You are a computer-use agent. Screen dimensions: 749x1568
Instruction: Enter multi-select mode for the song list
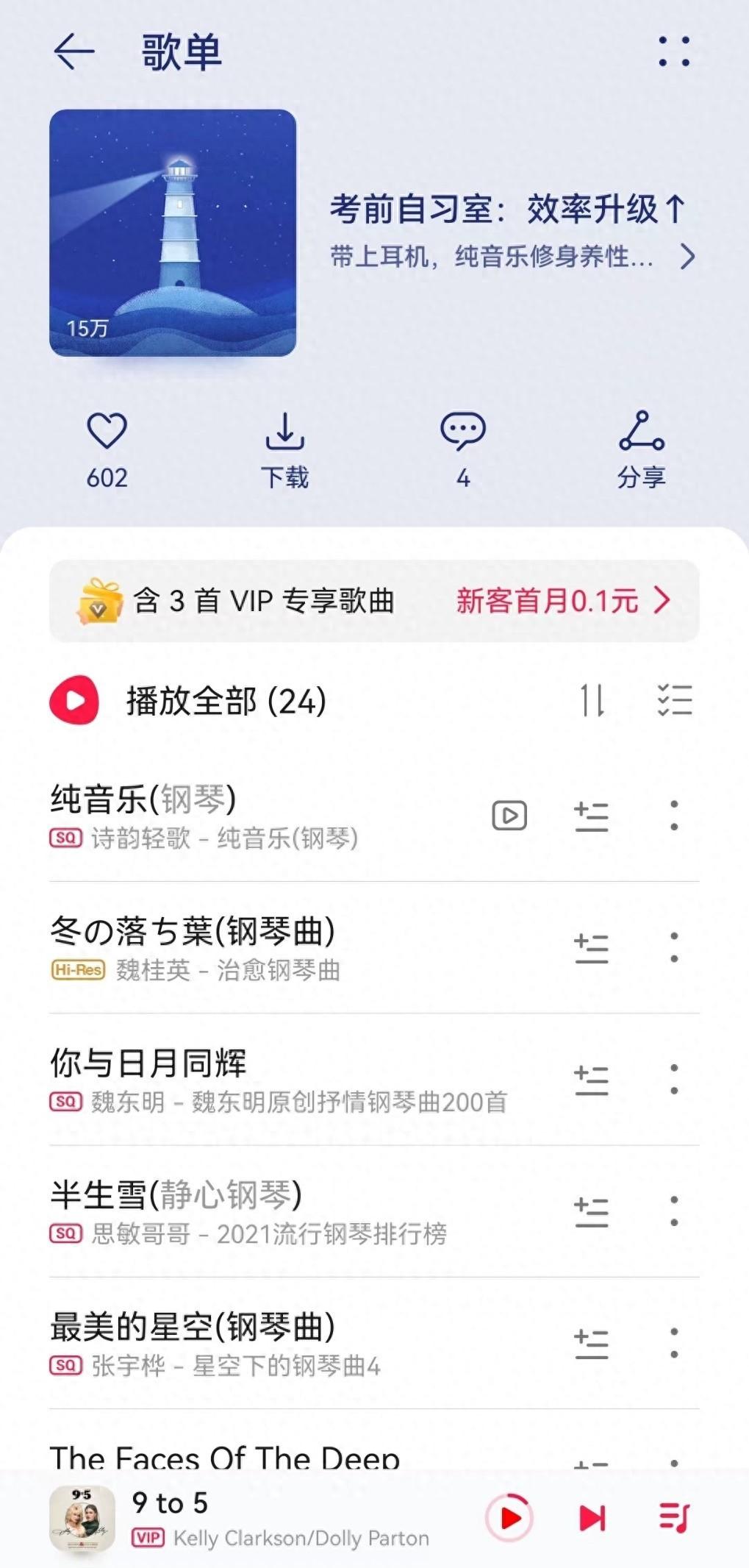coord(674,700)
